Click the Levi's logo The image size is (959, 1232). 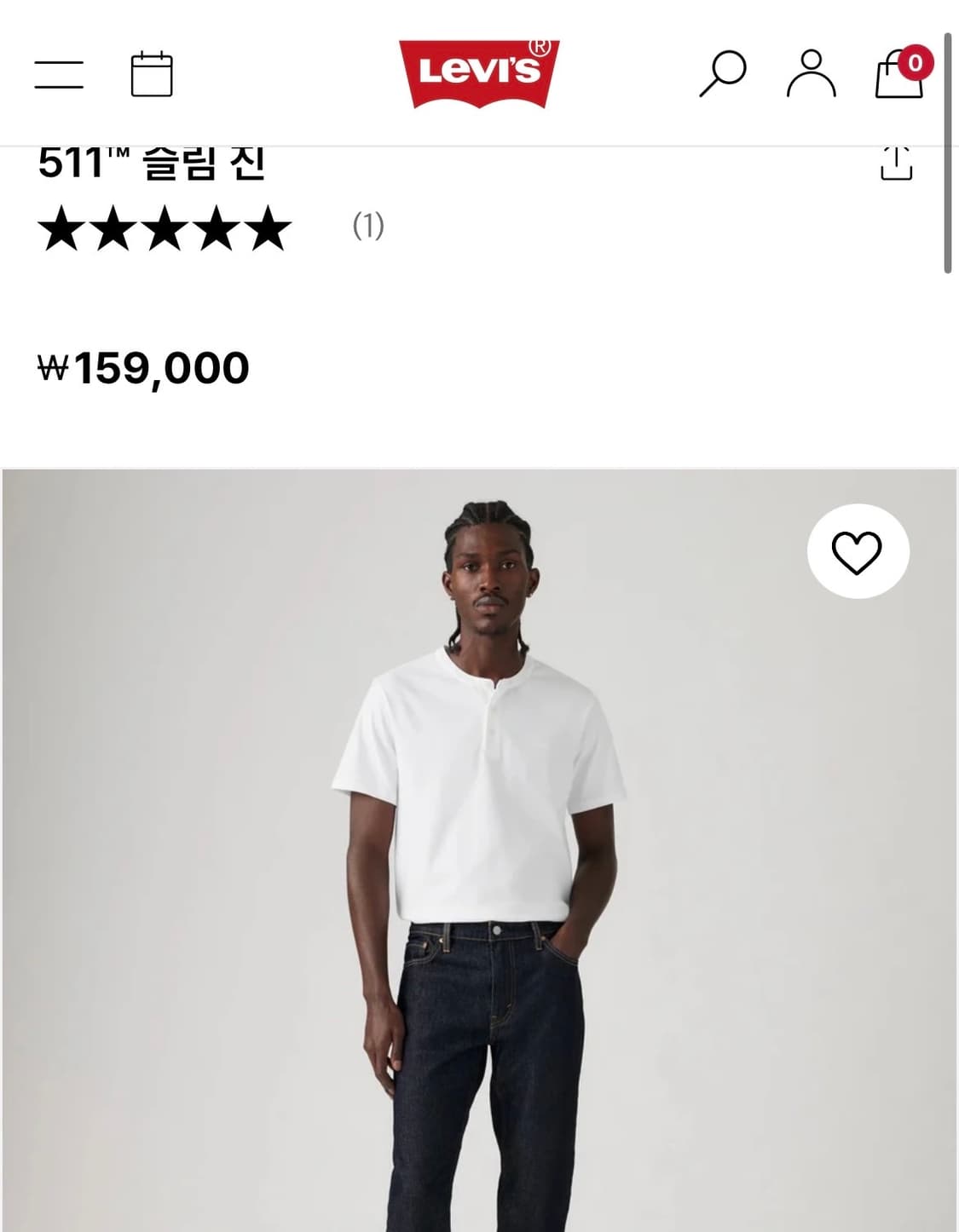click(479, 72)
